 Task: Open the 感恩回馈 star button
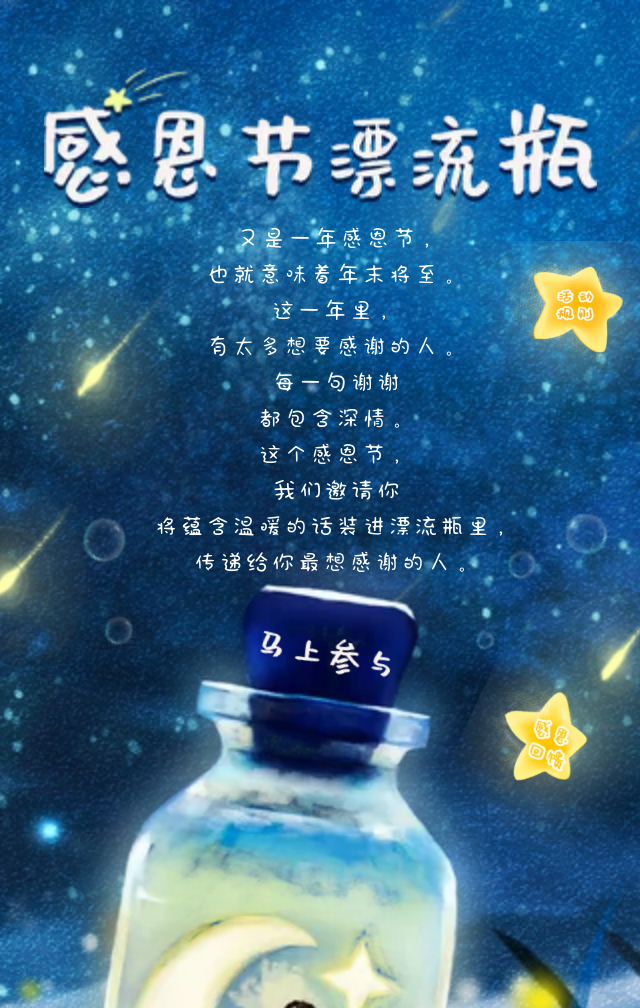[x=546, y=741]
